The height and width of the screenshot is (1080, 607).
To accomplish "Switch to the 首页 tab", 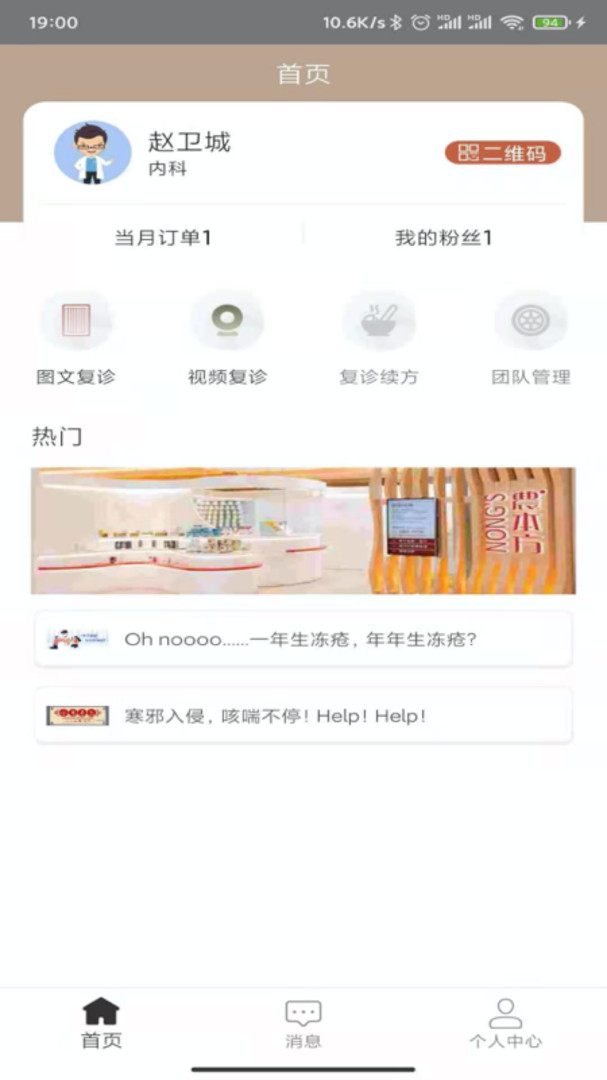I will click(x=101, y=1023).
